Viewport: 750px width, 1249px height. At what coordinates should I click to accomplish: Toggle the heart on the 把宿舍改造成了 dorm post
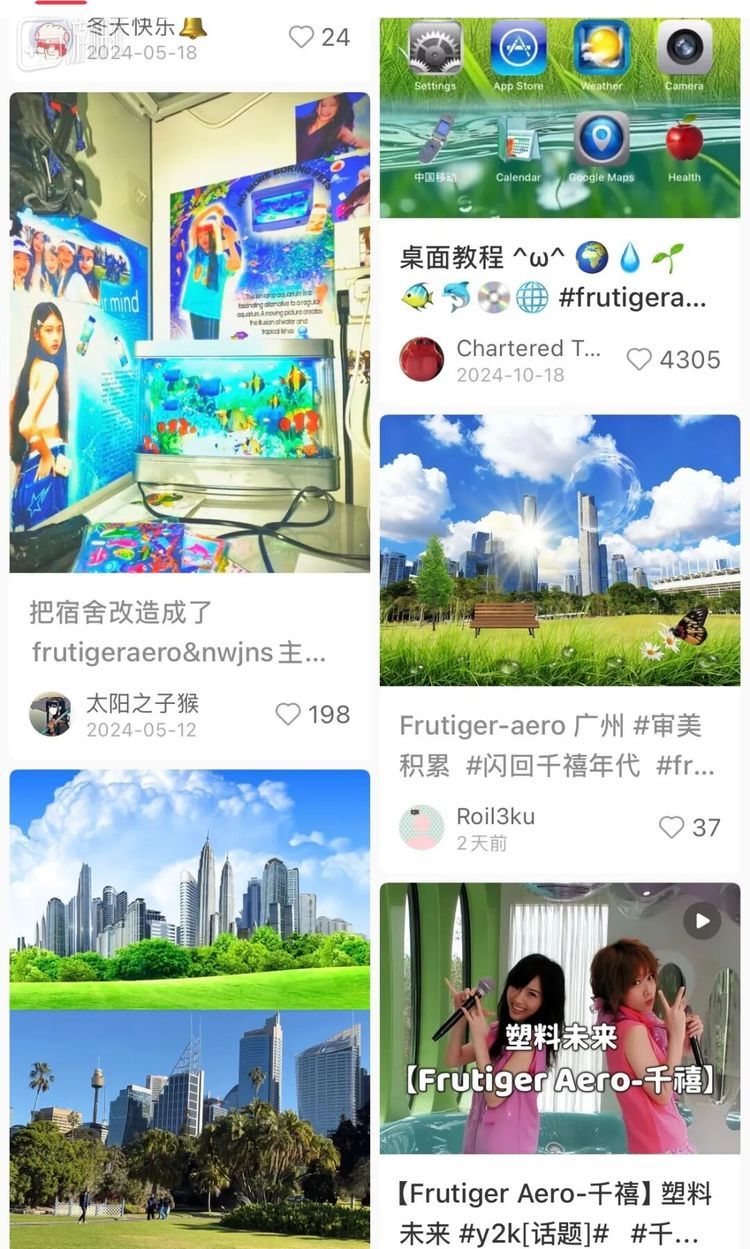(x=288, y=714)
